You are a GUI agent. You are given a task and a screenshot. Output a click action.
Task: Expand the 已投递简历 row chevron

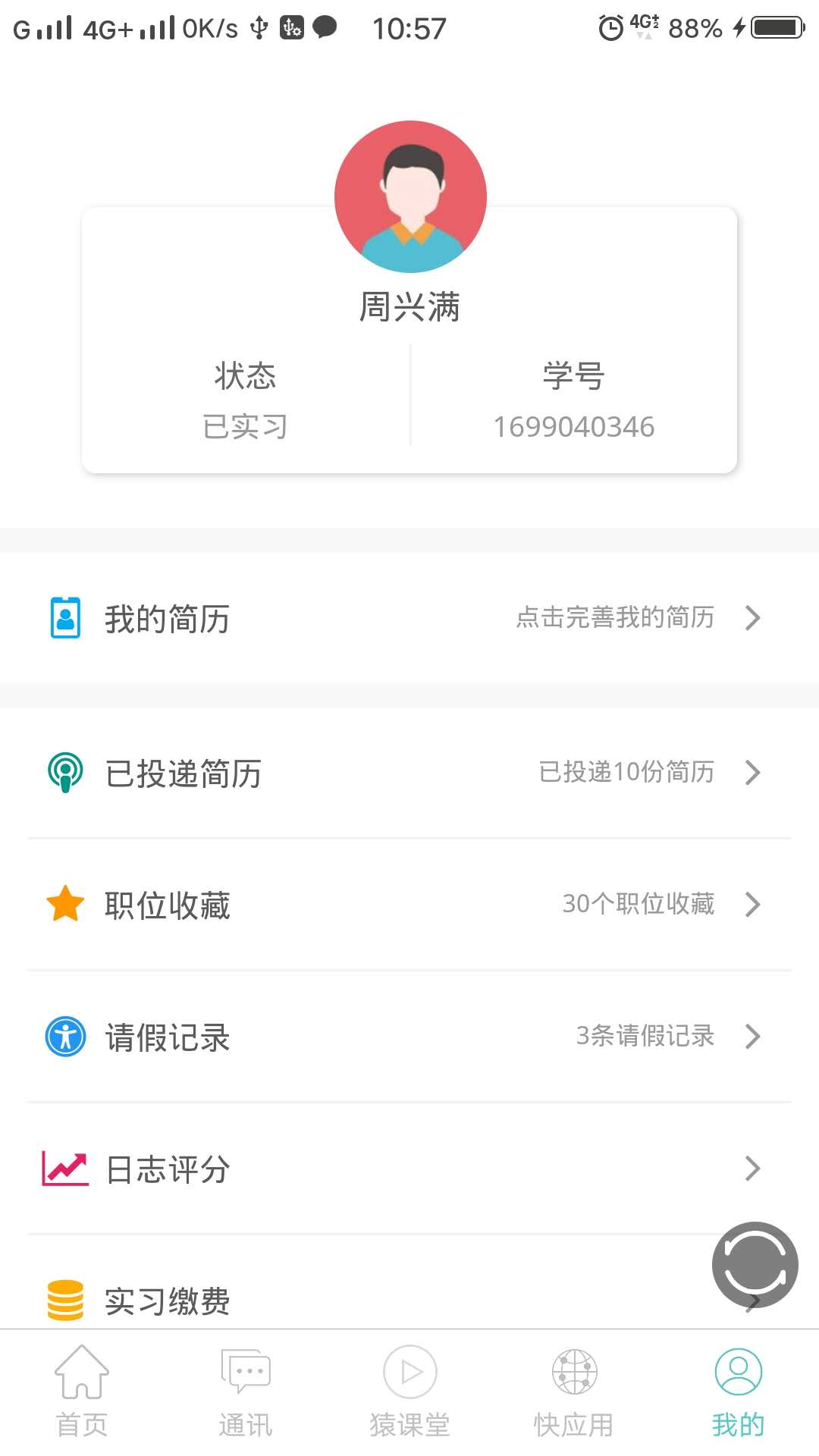[x=753, y=773]
